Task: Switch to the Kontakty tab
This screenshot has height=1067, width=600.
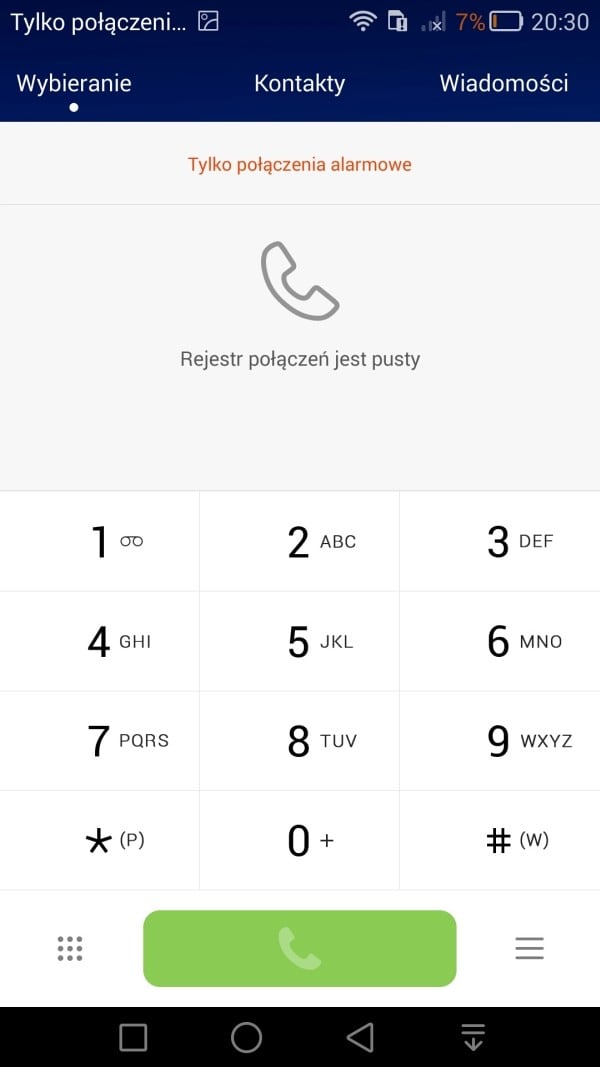Action: tap(299, 84)
